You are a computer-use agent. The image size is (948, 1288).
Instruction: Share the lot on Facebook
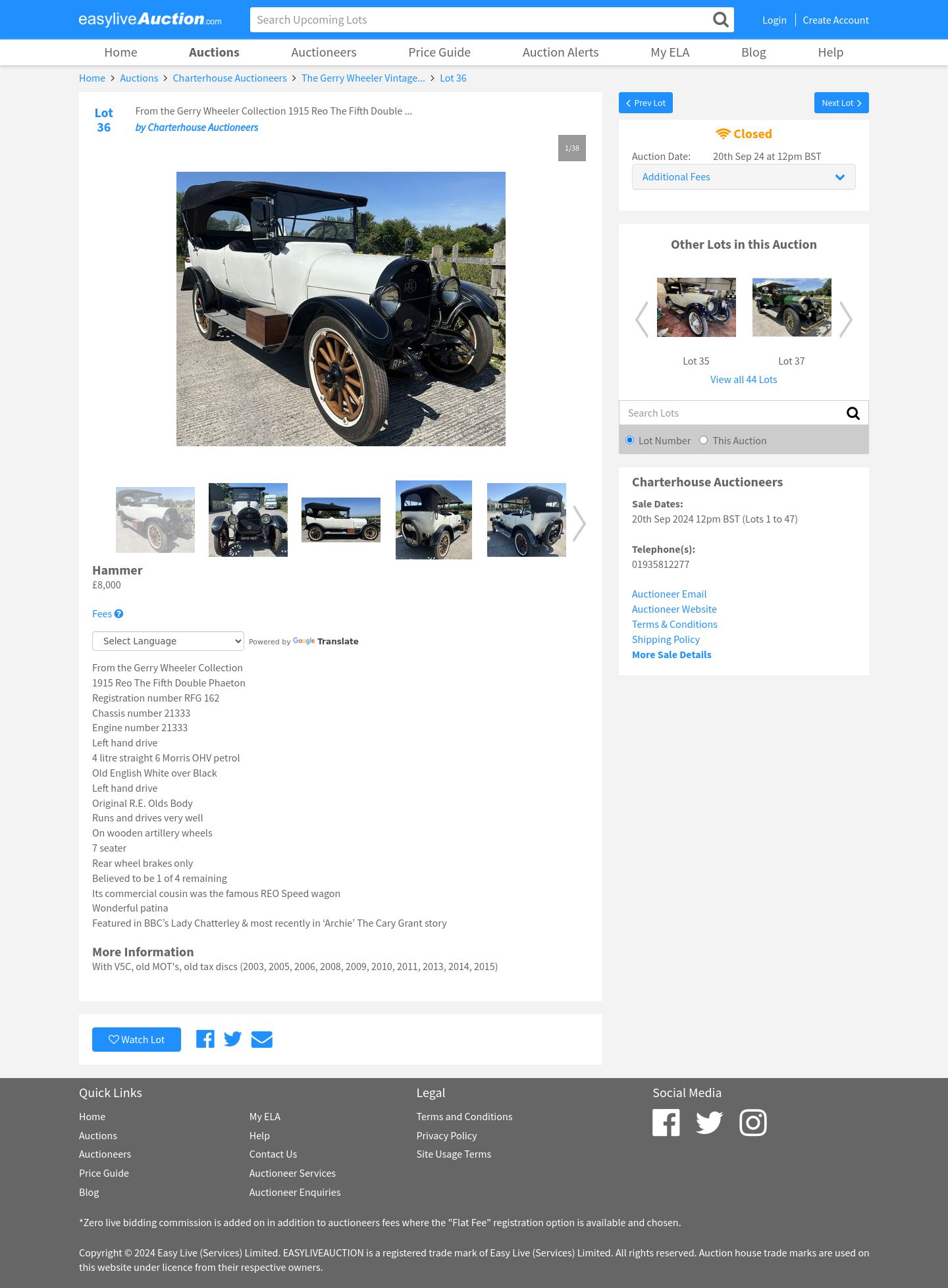pyautogui.click(x=205, y=1039)
